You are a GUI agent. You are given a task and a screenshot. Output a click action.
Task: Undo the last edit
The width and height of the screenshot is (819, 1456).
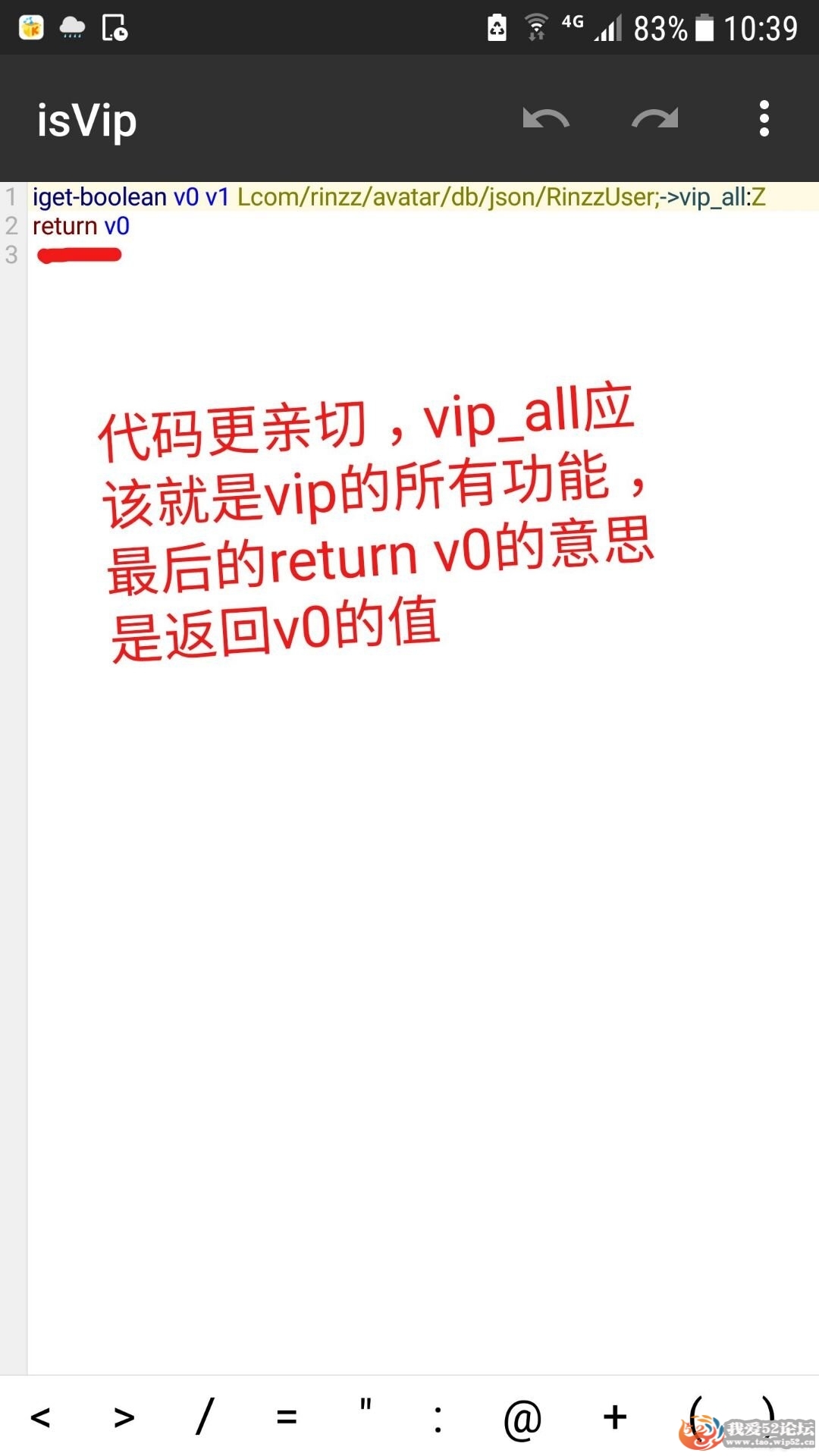click(546, 119)
